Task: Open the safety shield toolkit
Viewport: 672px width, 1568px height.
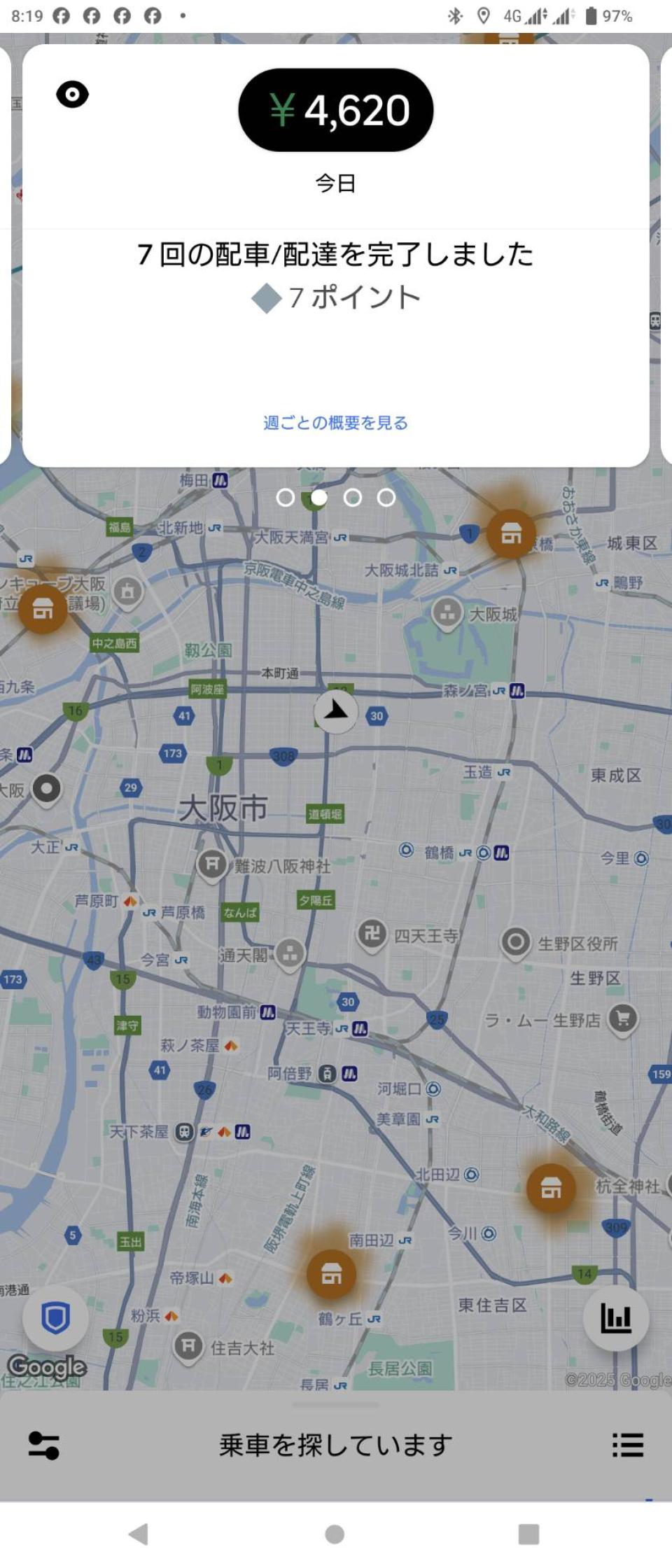Action: [55, 1318]
